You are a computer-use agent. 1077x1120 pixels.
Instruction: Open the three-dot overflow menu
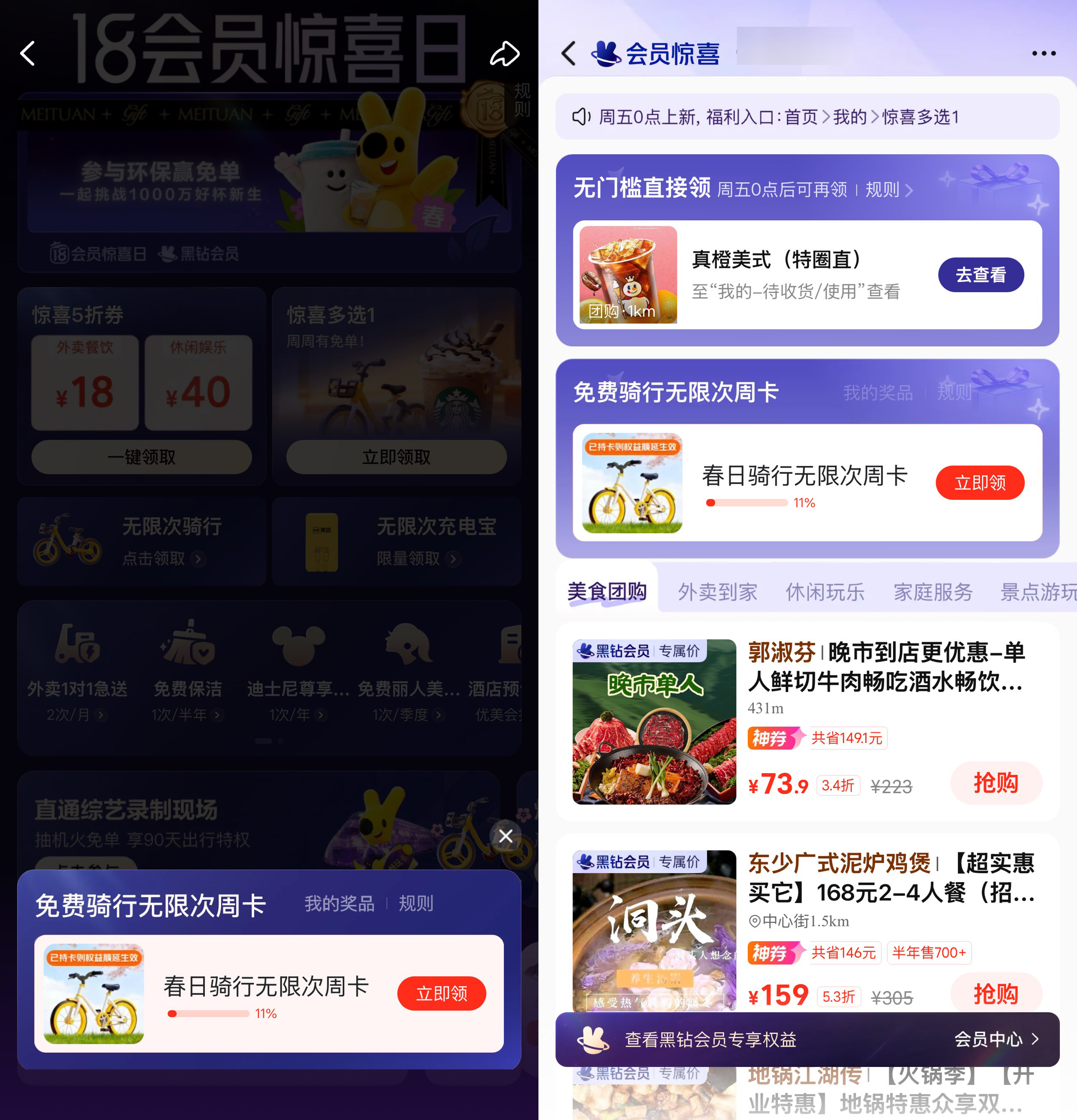tap(1043, 54)
